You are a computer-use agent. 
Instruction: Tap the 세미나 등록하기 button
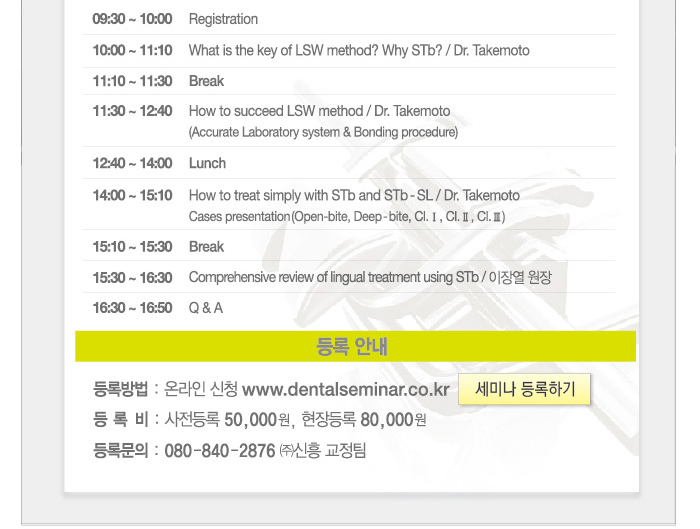tap(525, 389)
